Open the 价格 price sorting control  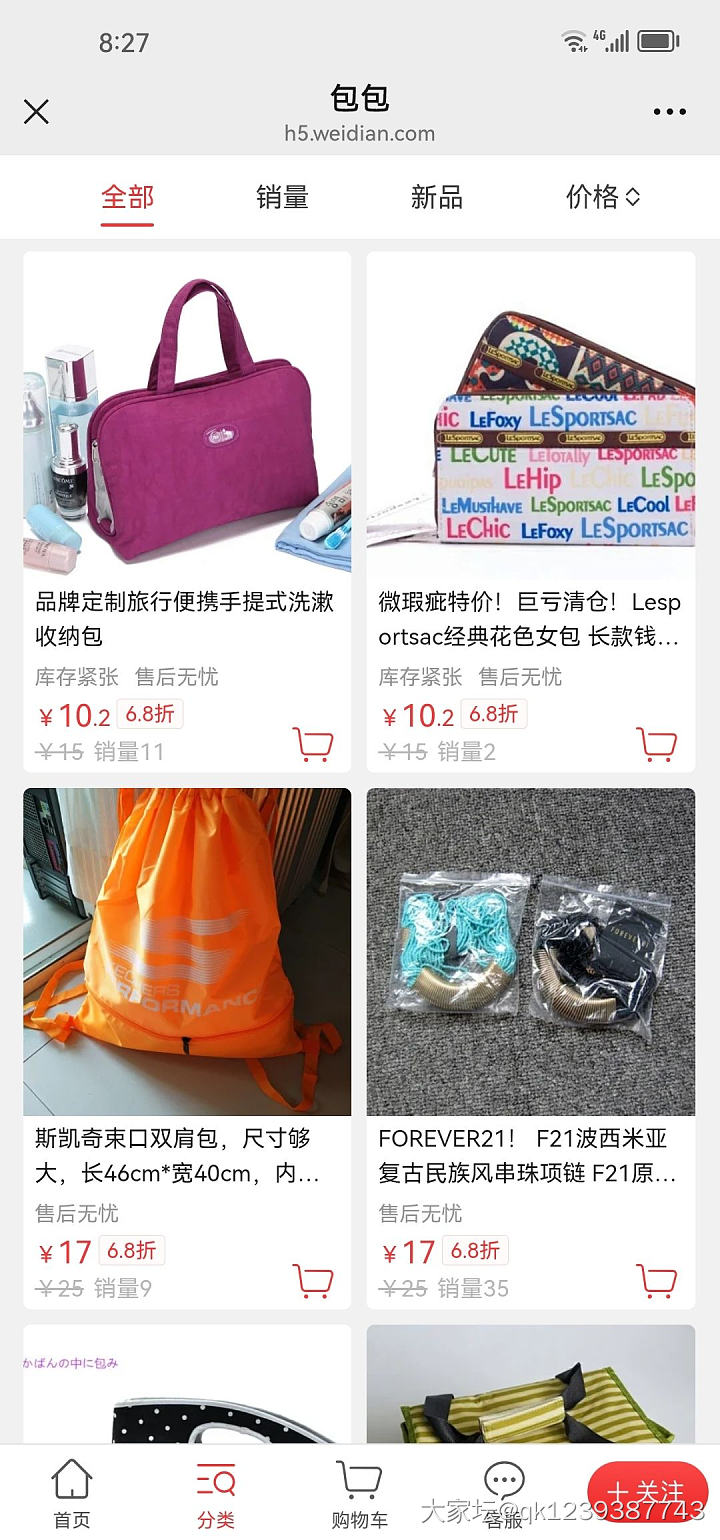(x=599, y=198)
